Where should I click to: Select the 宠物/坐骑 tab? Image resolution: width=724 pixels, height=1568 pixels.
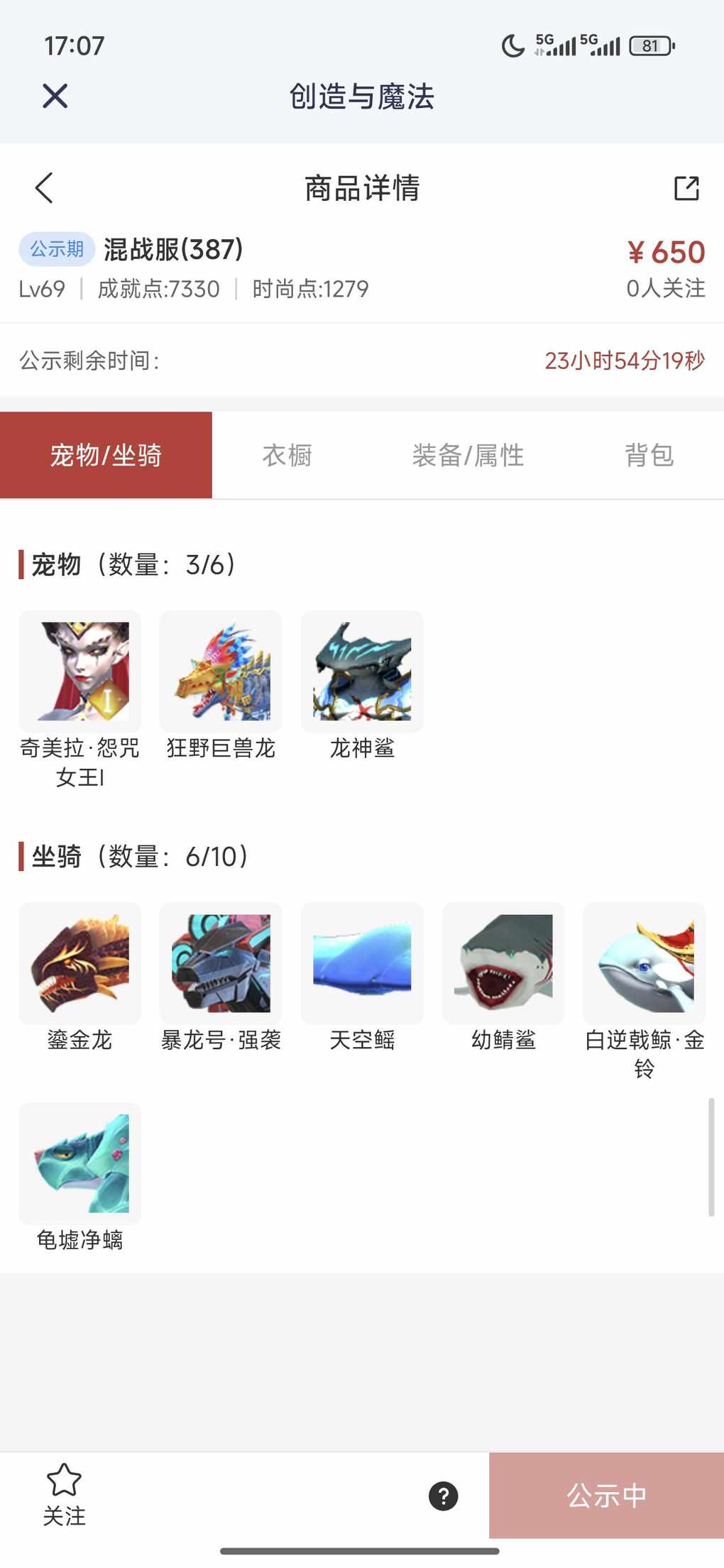coord(106,455)
